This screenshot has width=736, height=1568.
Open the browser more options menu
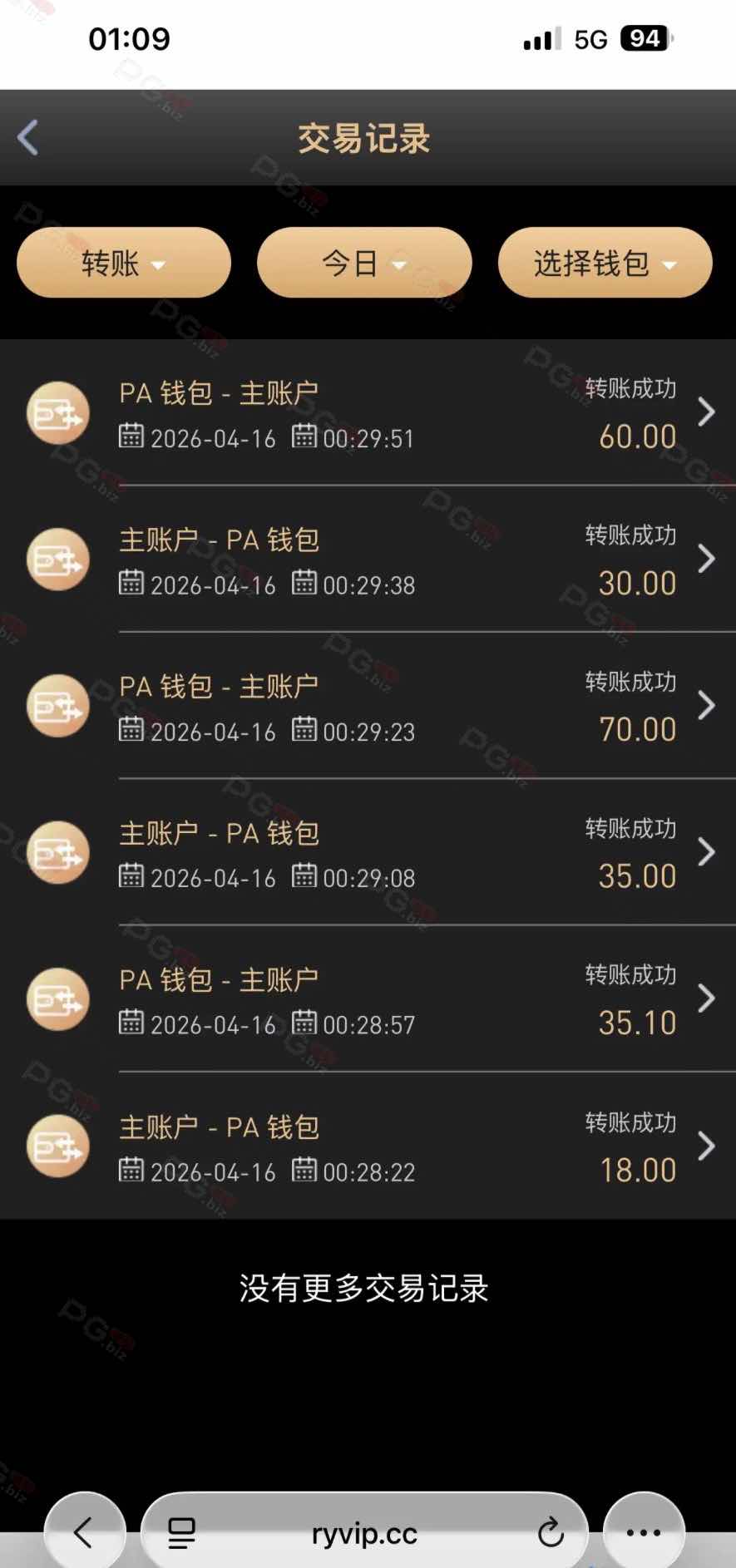click(643, 1532)
